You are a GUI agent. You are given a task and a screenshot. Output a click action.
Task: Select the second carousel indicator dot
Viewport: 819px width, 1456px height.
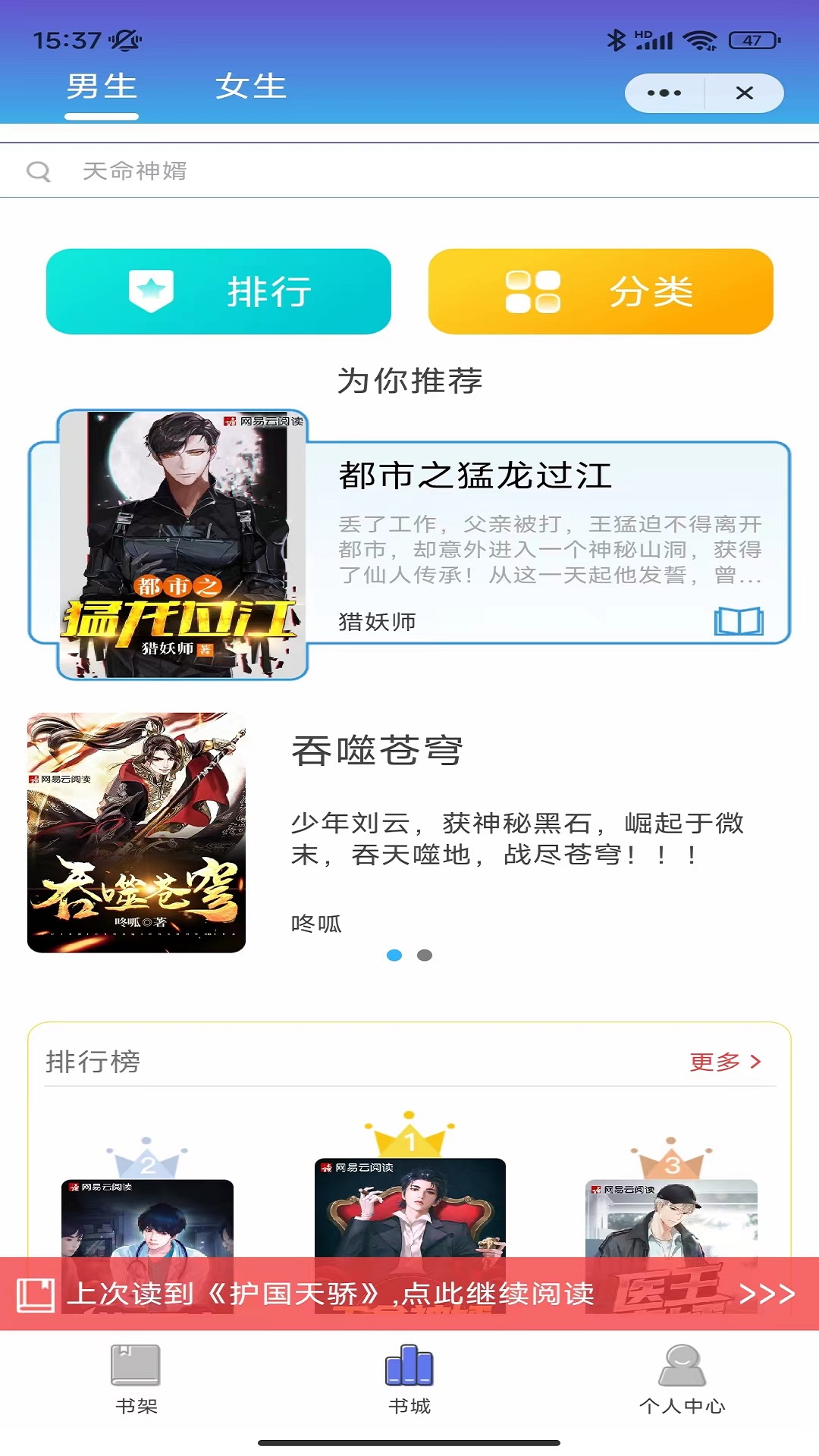point(426,955)
